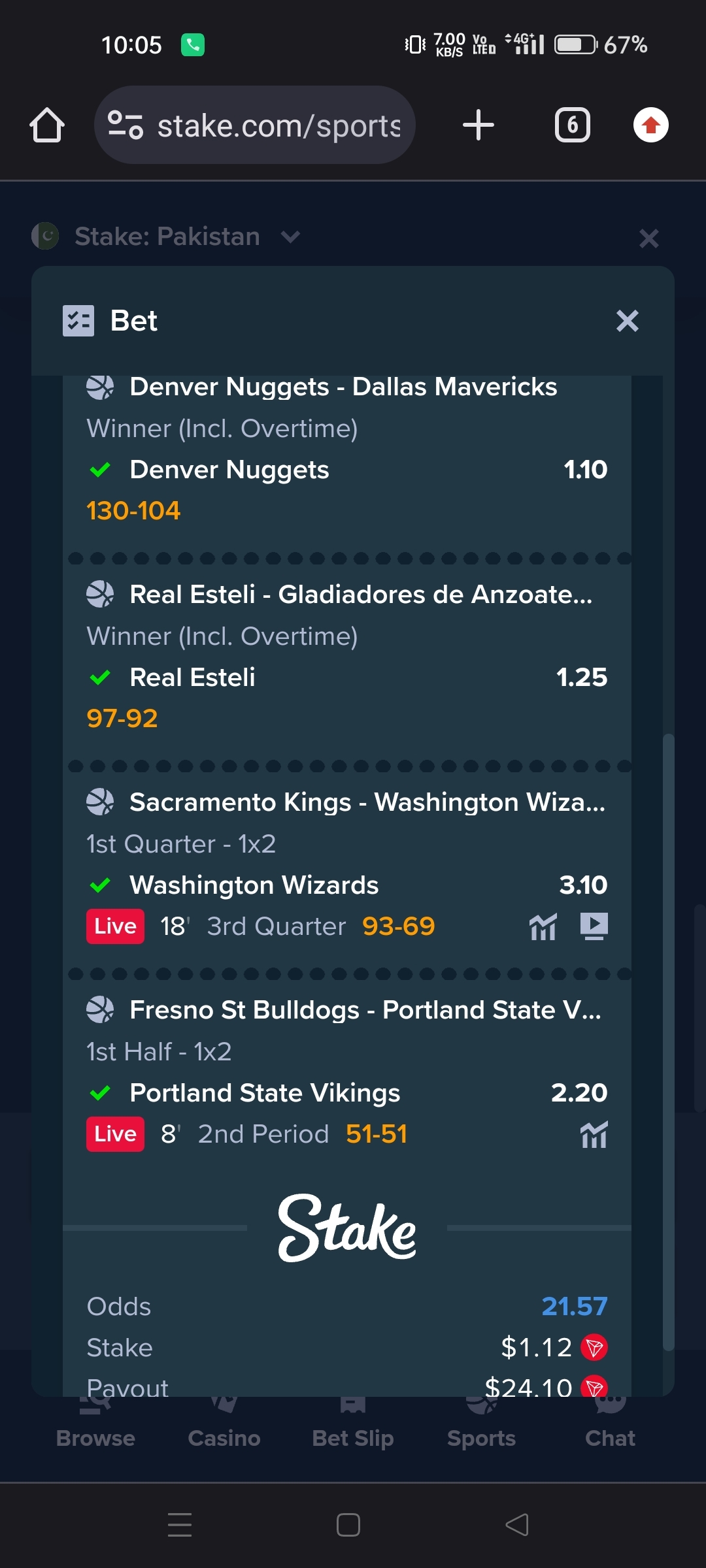Watch the Kings vs Wizards live stream
The image size is (706, 1568).
click(594, 926)
